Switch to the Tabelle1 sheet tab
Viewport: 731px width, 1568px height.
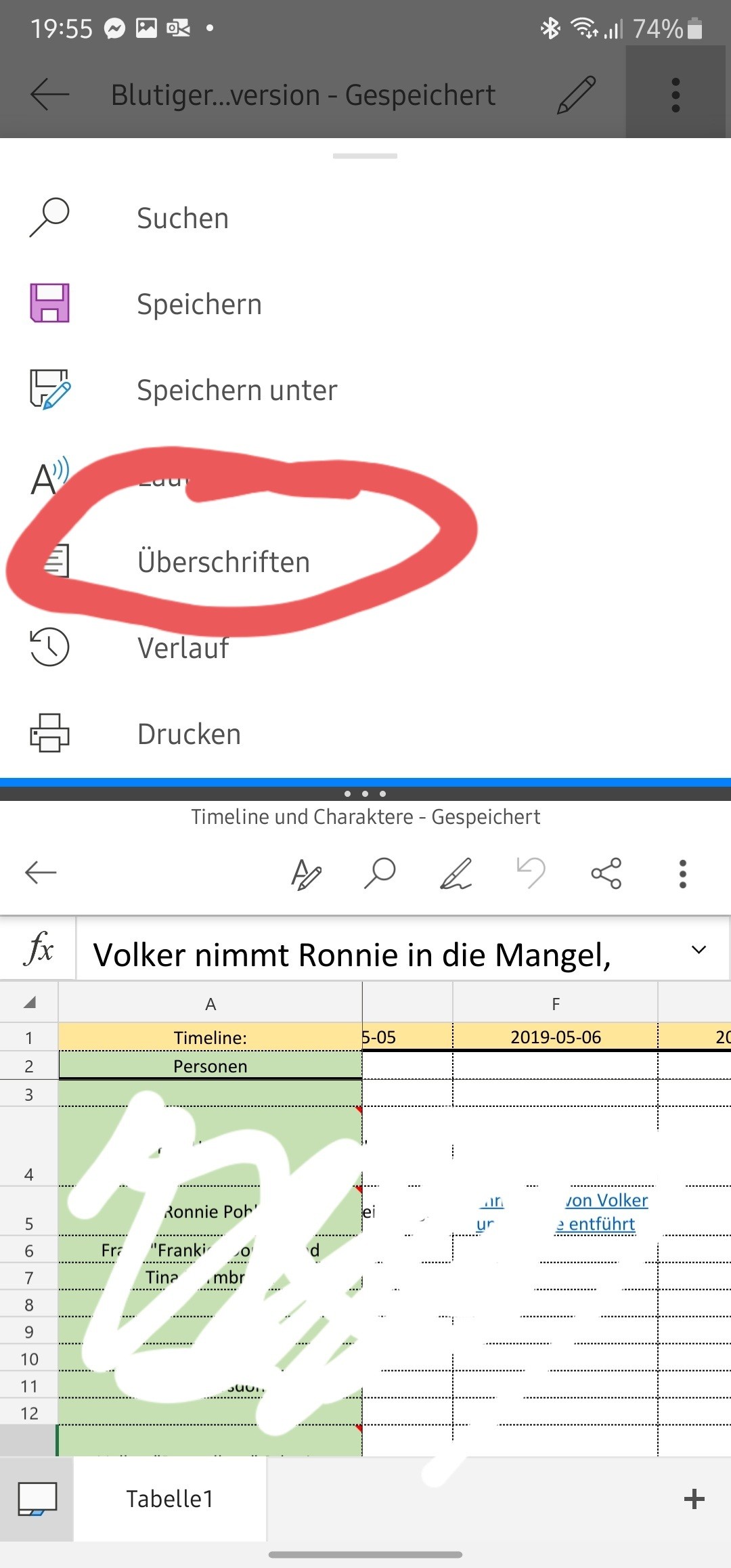pos(170,1499)
